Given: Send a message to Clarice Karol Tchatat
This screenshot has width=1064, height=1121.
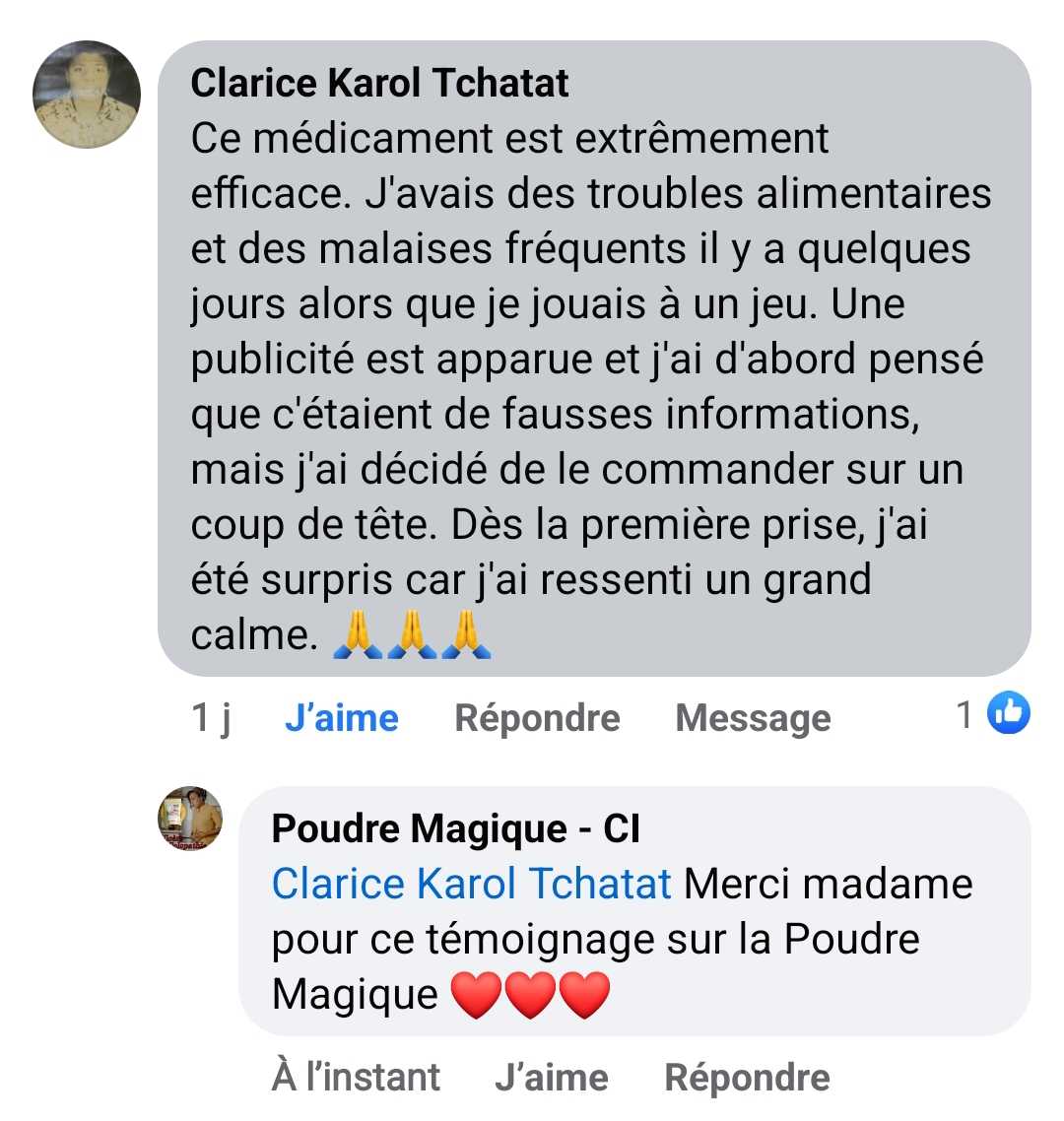Looking at the screenshot, I should pos(753,718).
